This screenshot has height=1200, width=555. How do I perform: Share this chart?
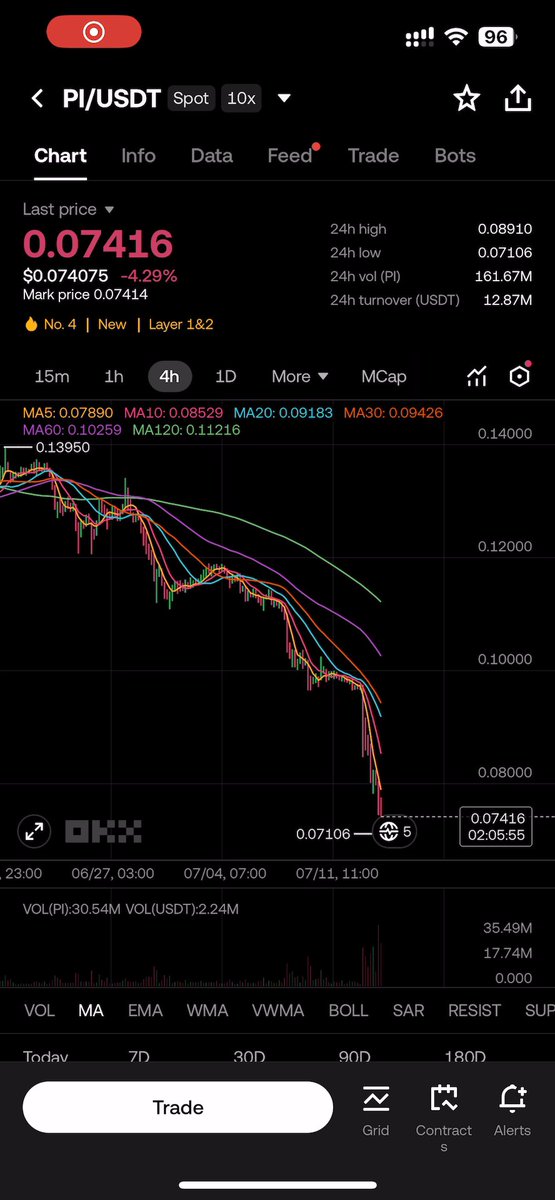click(517, 97)
